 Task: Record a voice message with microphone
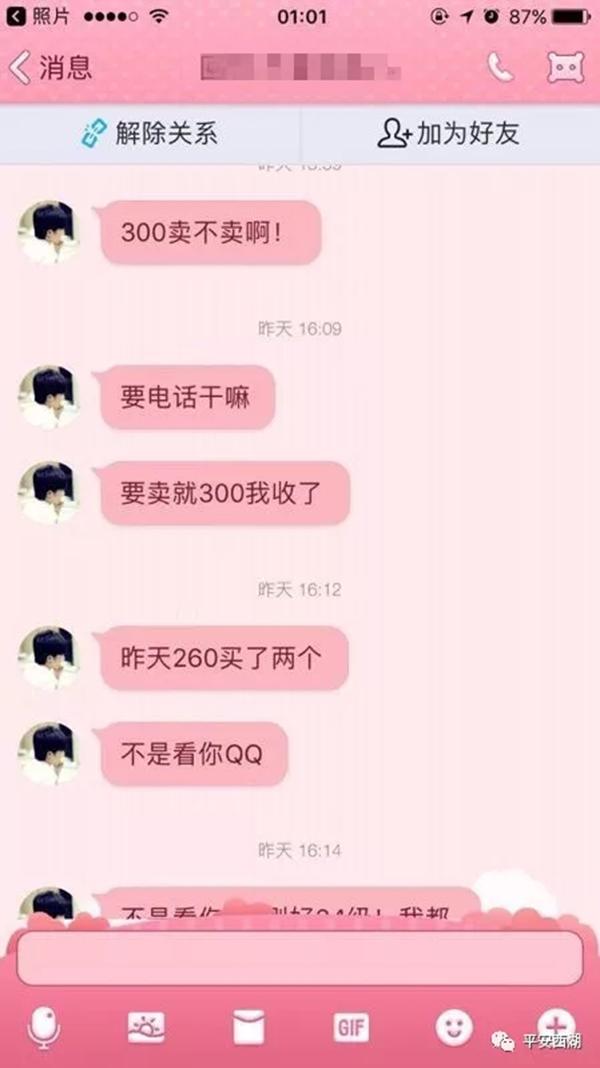tap(45, 1026)
